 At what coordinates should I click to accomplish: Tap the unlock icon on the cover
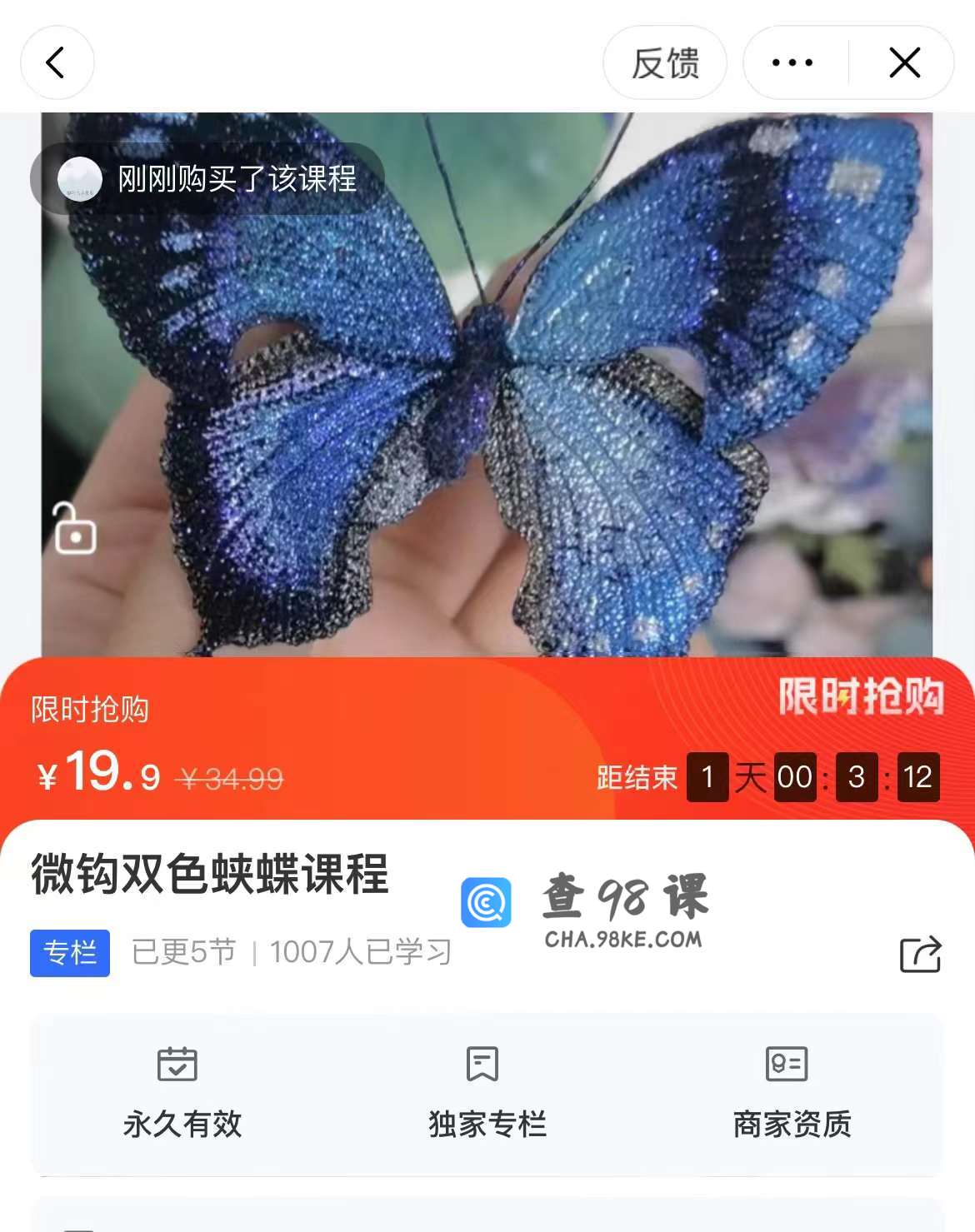coord(74,529)
